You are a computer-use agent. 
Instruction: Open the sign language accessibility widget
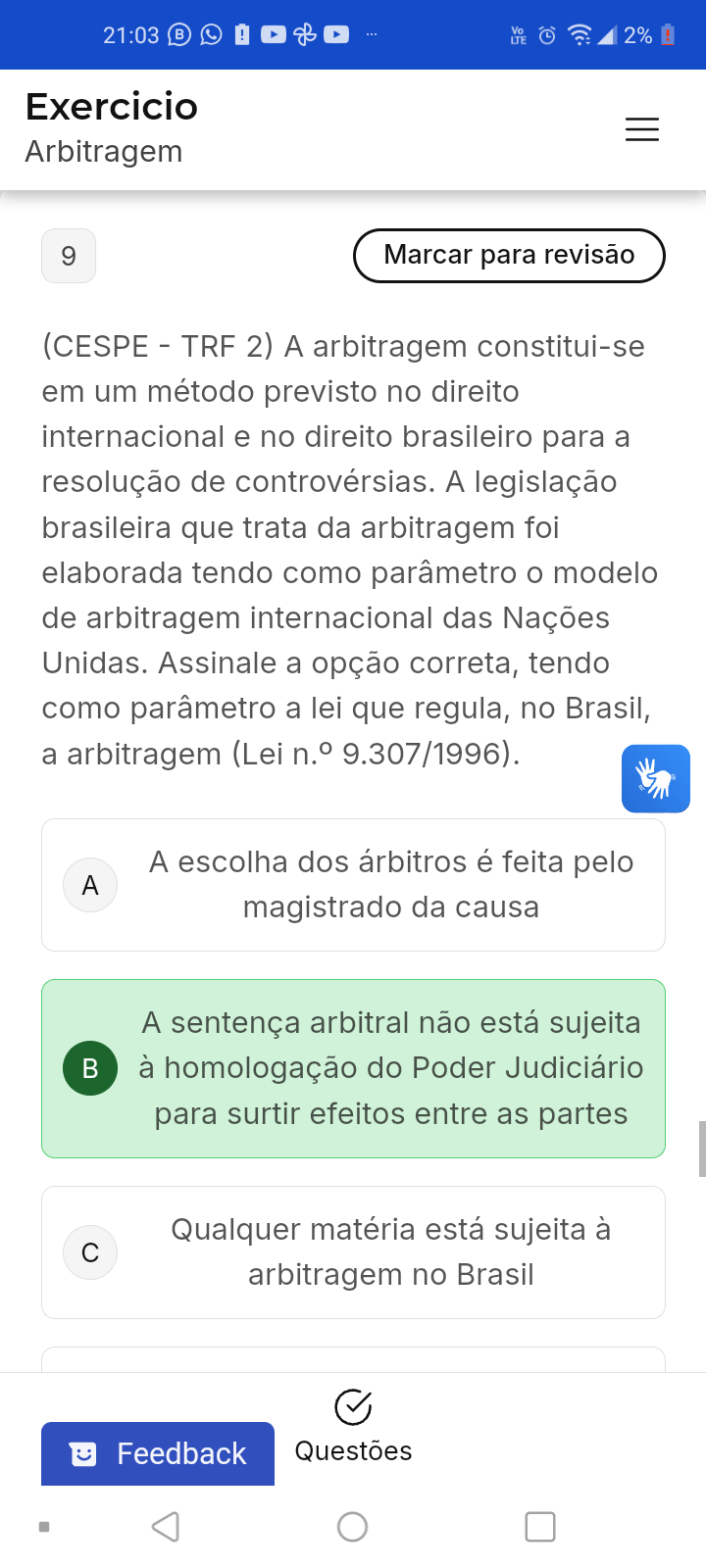tap(655, 779)
